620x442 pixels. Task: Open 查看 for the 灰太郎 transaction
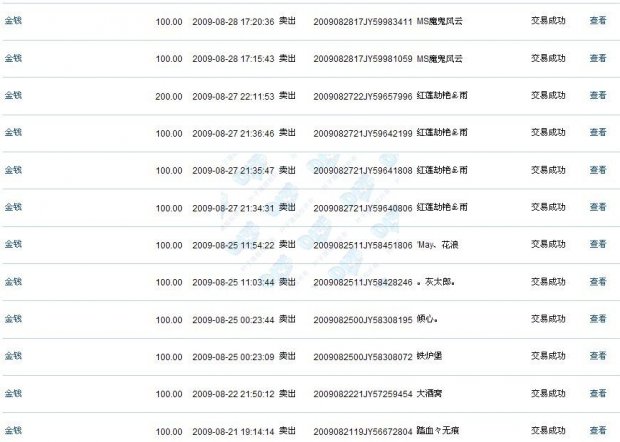[x=597, y=282]
